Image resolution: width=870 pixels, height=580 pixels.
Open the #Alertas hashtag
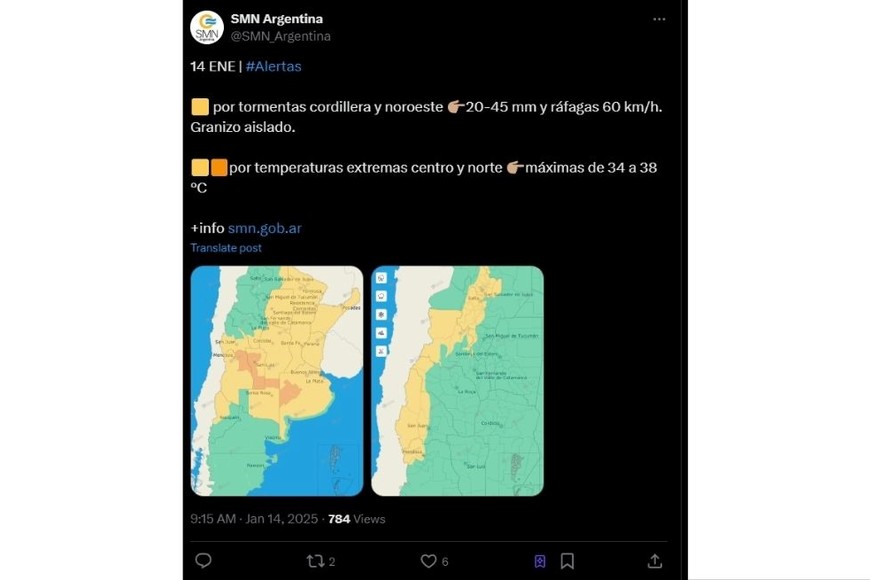273,66
